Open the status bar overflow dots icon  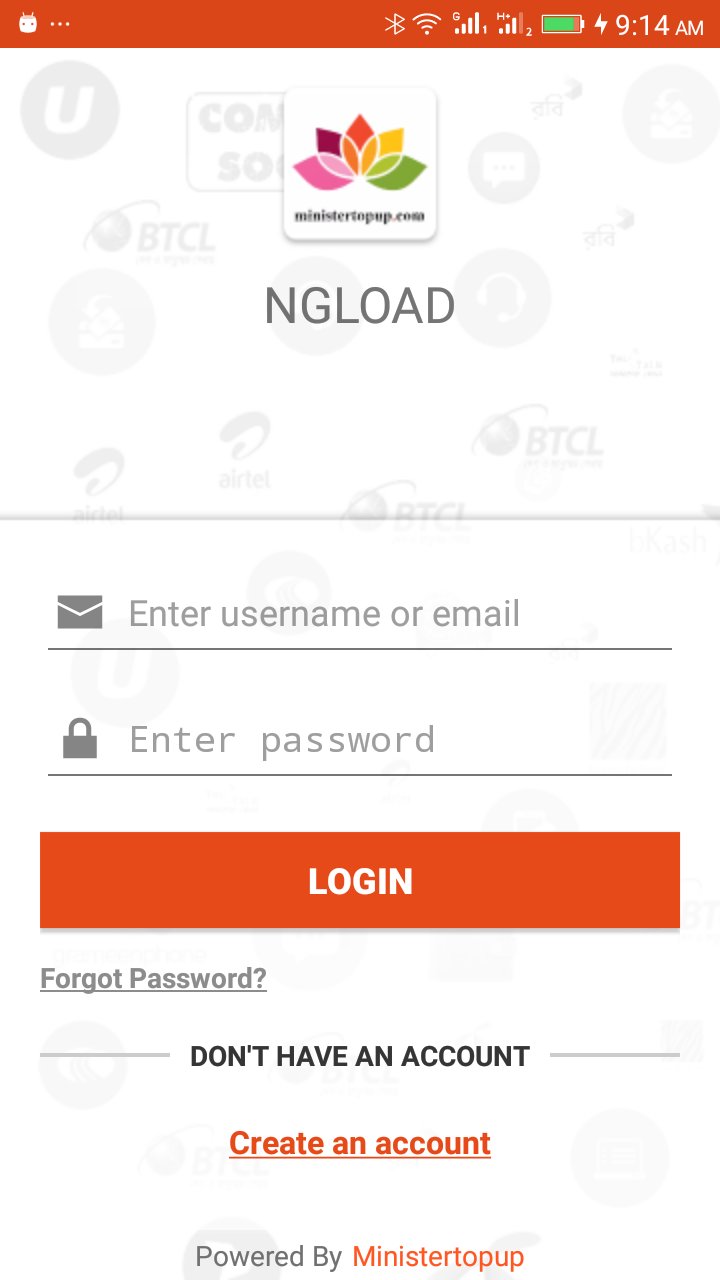[60, 22]
